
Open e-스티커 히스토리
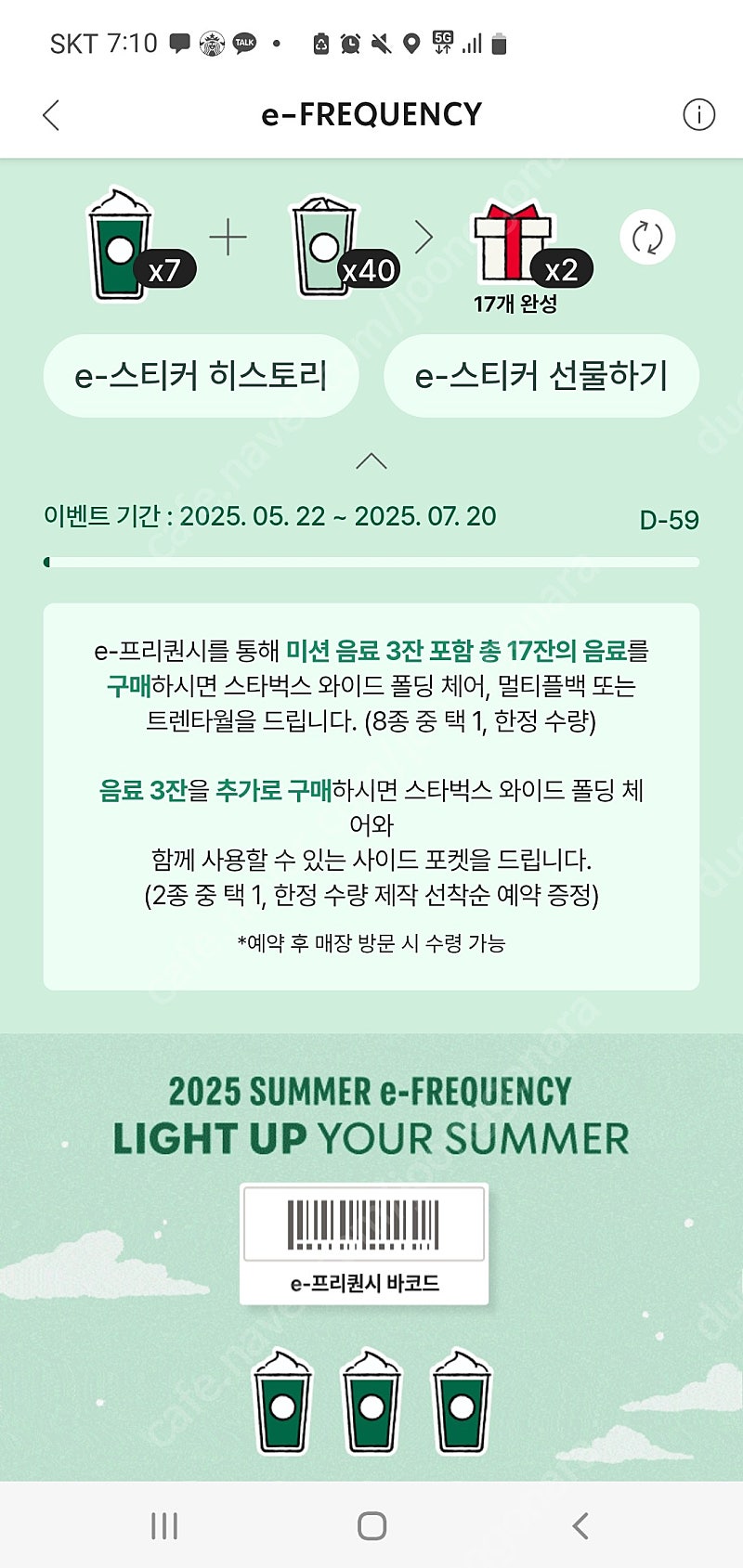click(x=201, y=376)
